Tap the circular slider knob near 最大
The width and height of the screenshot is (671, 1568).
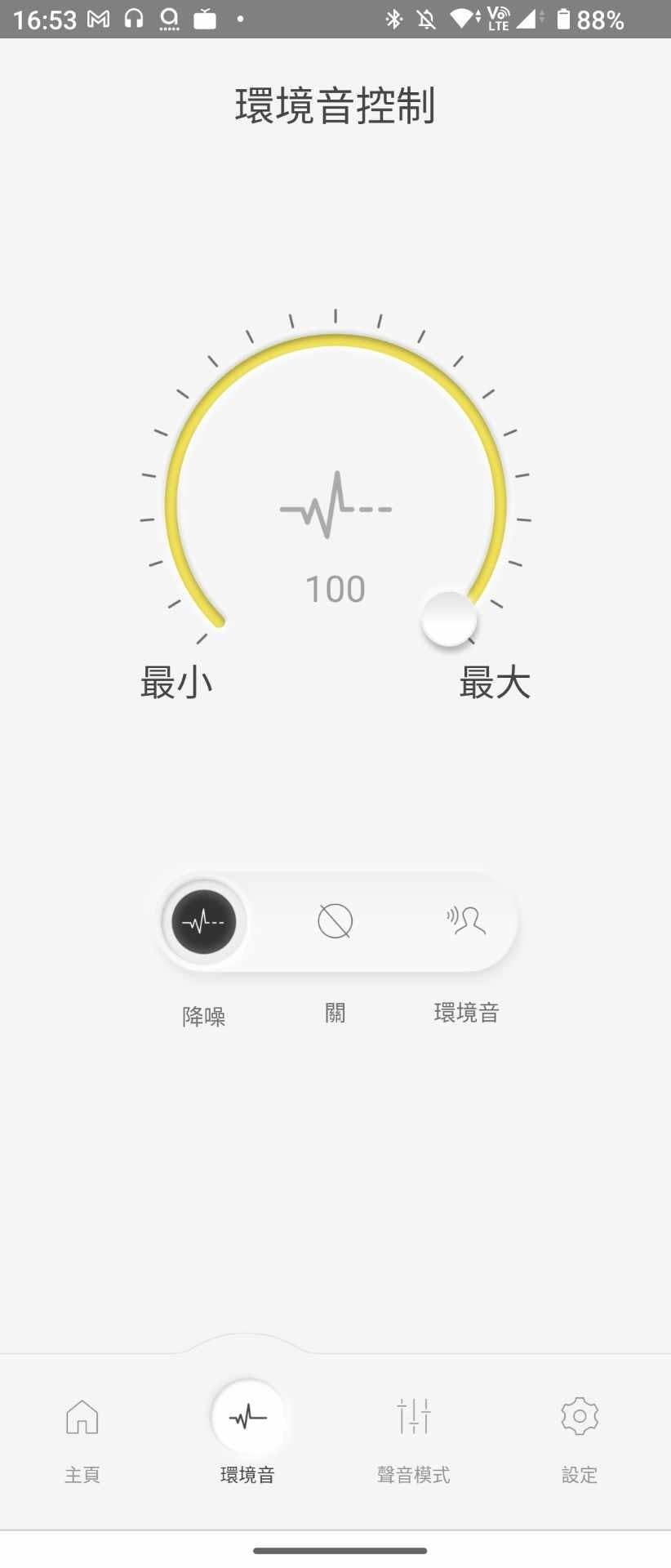[449, 620]
